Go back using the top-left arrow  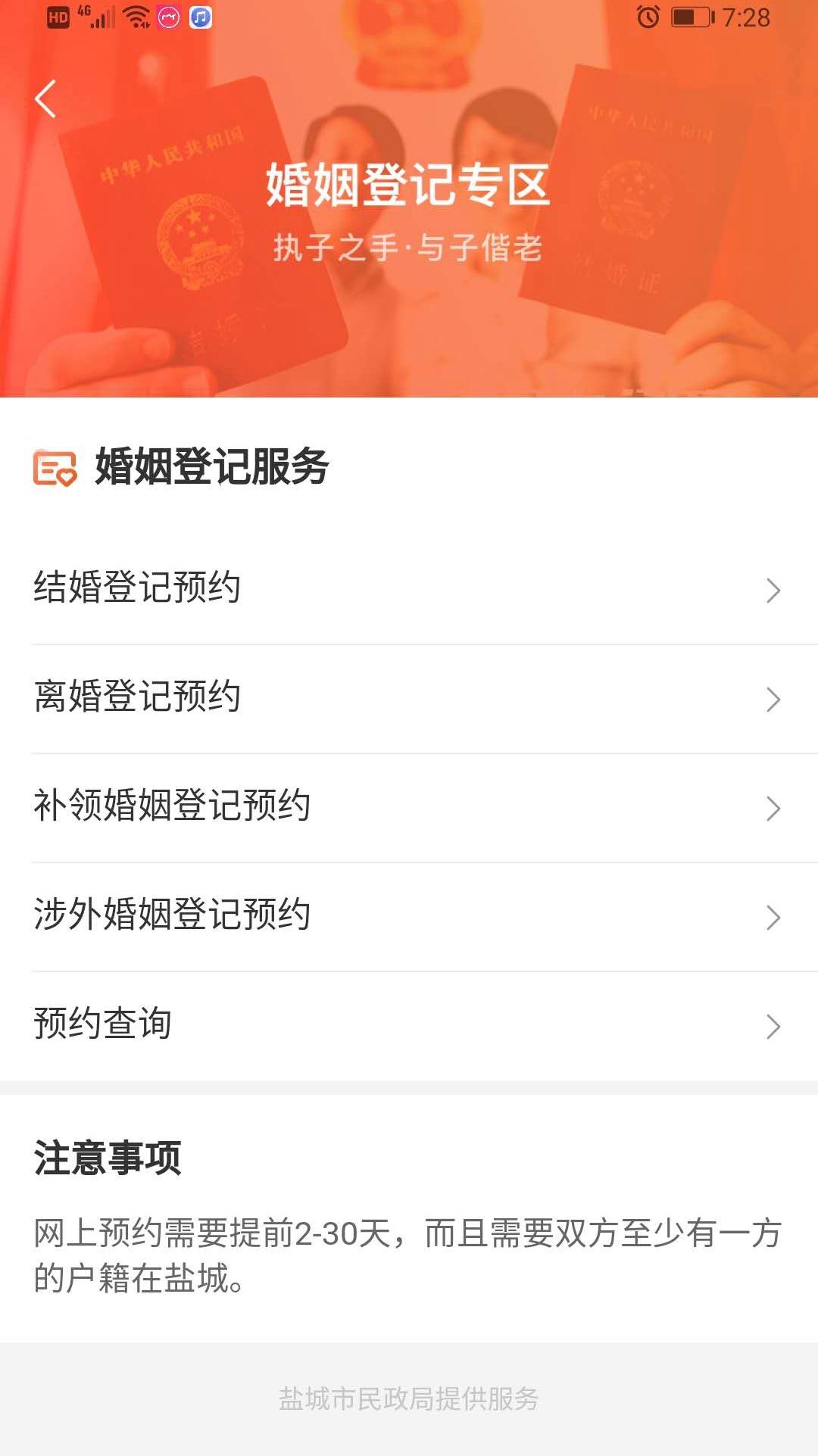(x=45, y=99)
